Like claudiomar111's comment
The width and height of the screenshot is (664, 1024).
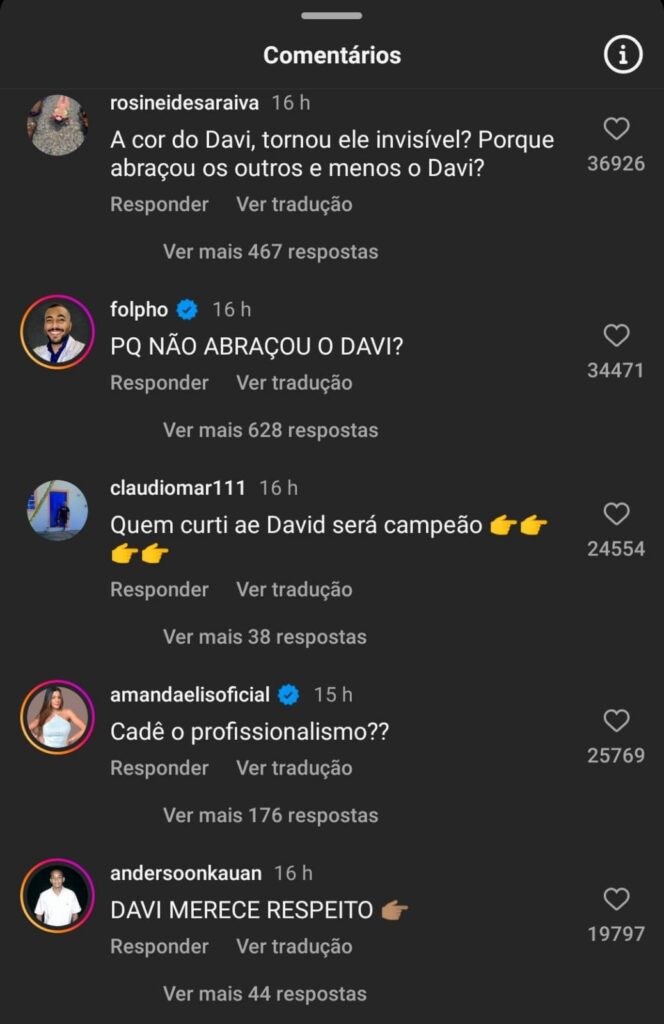coord(616,514)
